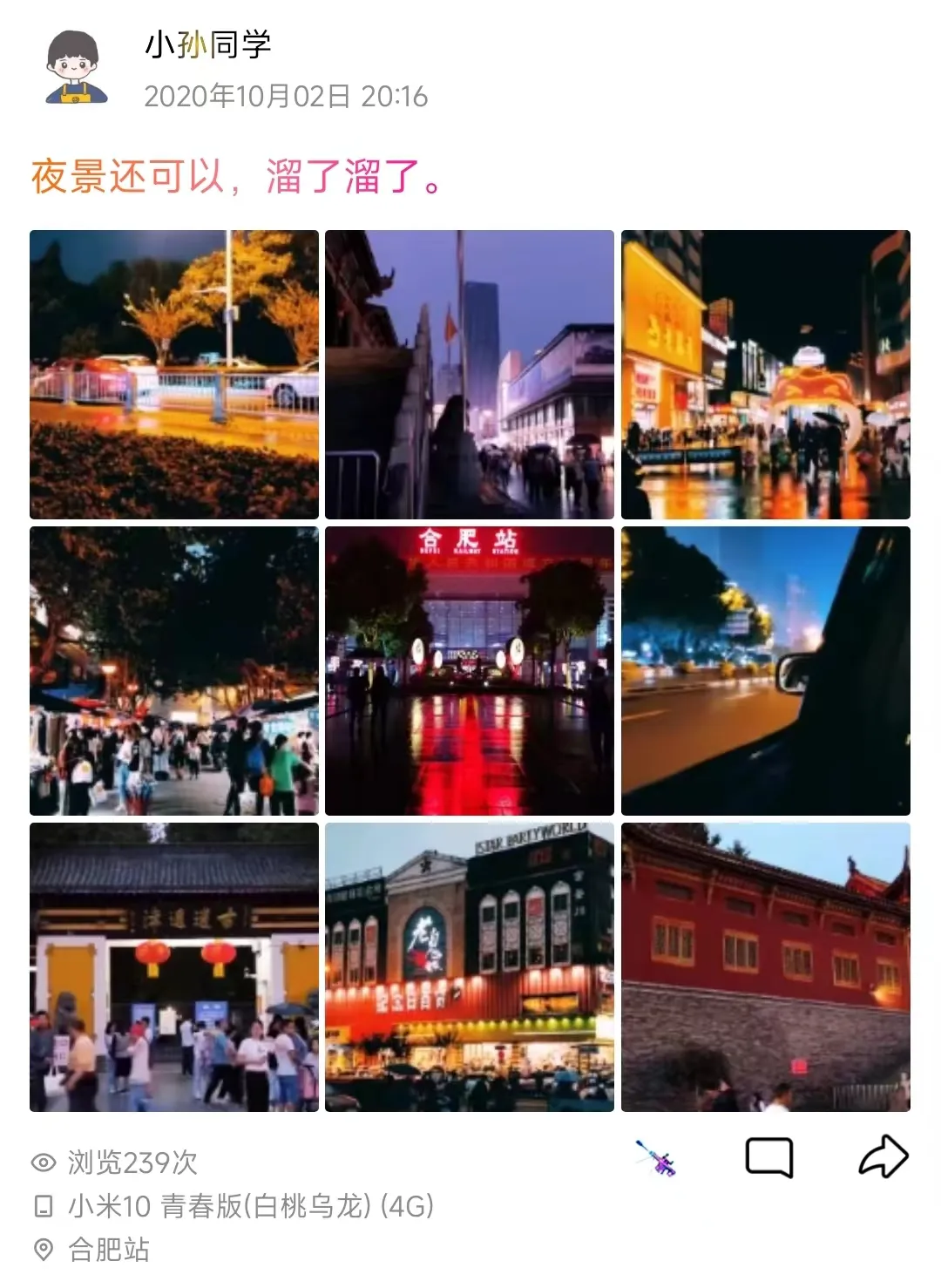
Task: View the Star Partyworld building photo
Action: (x=470, y=967)
